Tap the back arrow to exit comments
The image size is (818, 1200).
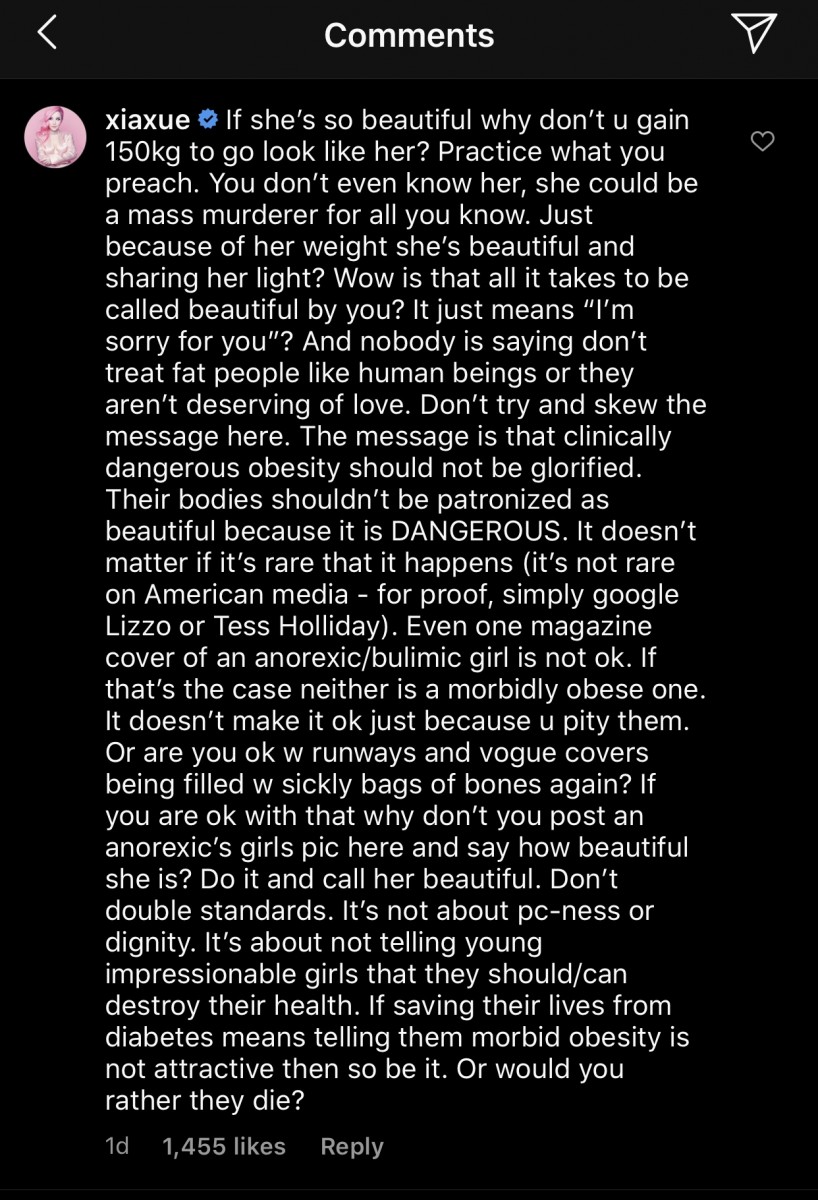[47, 33]
